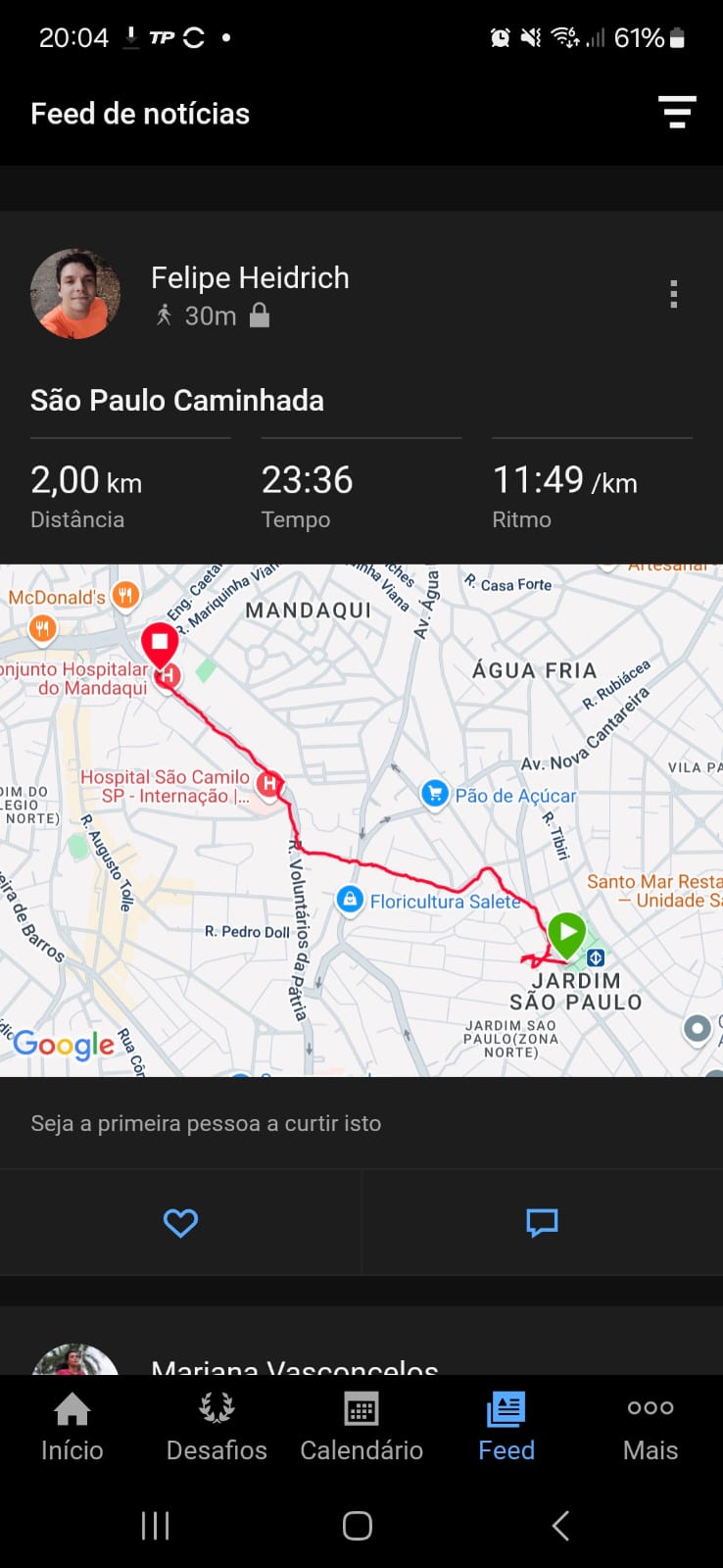This screenshot has height=1568, width=723.
Task: Open the feed filter icon
Action: [x=677, y=113]
